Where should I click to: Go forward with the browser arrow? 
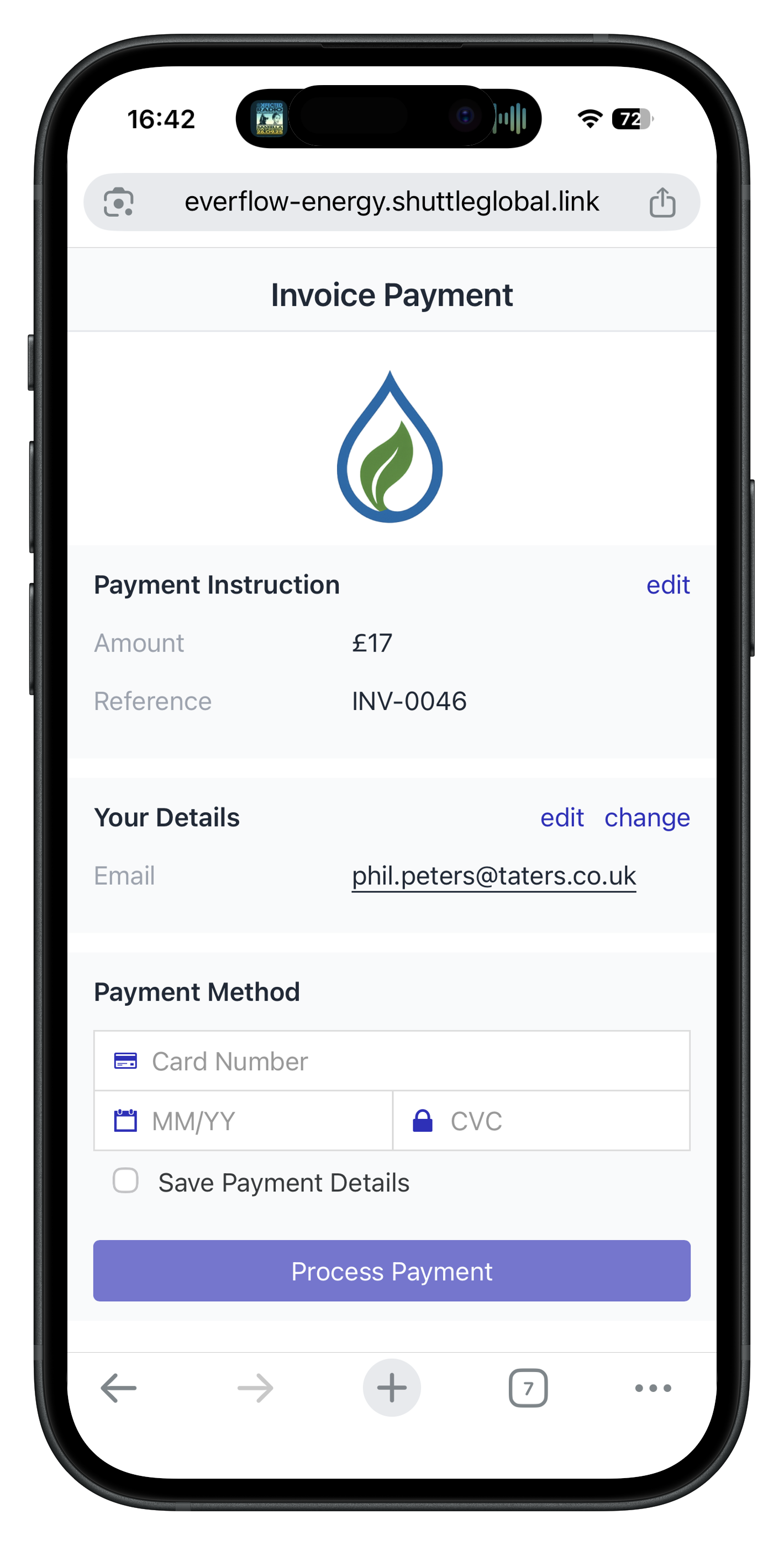[256, 1388]
